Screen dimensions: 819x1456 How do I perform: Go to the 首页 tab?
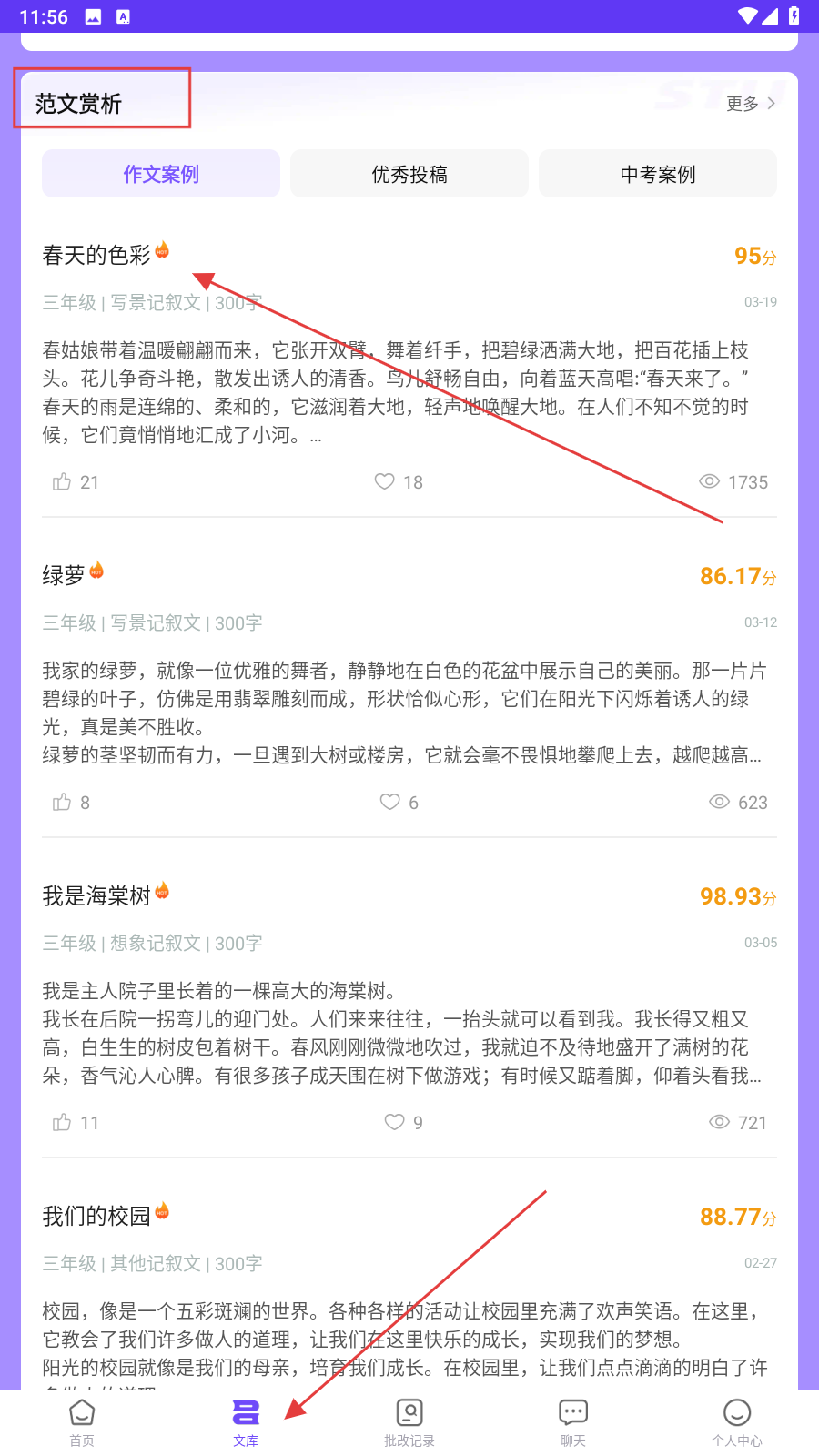tap(82, 1423)
